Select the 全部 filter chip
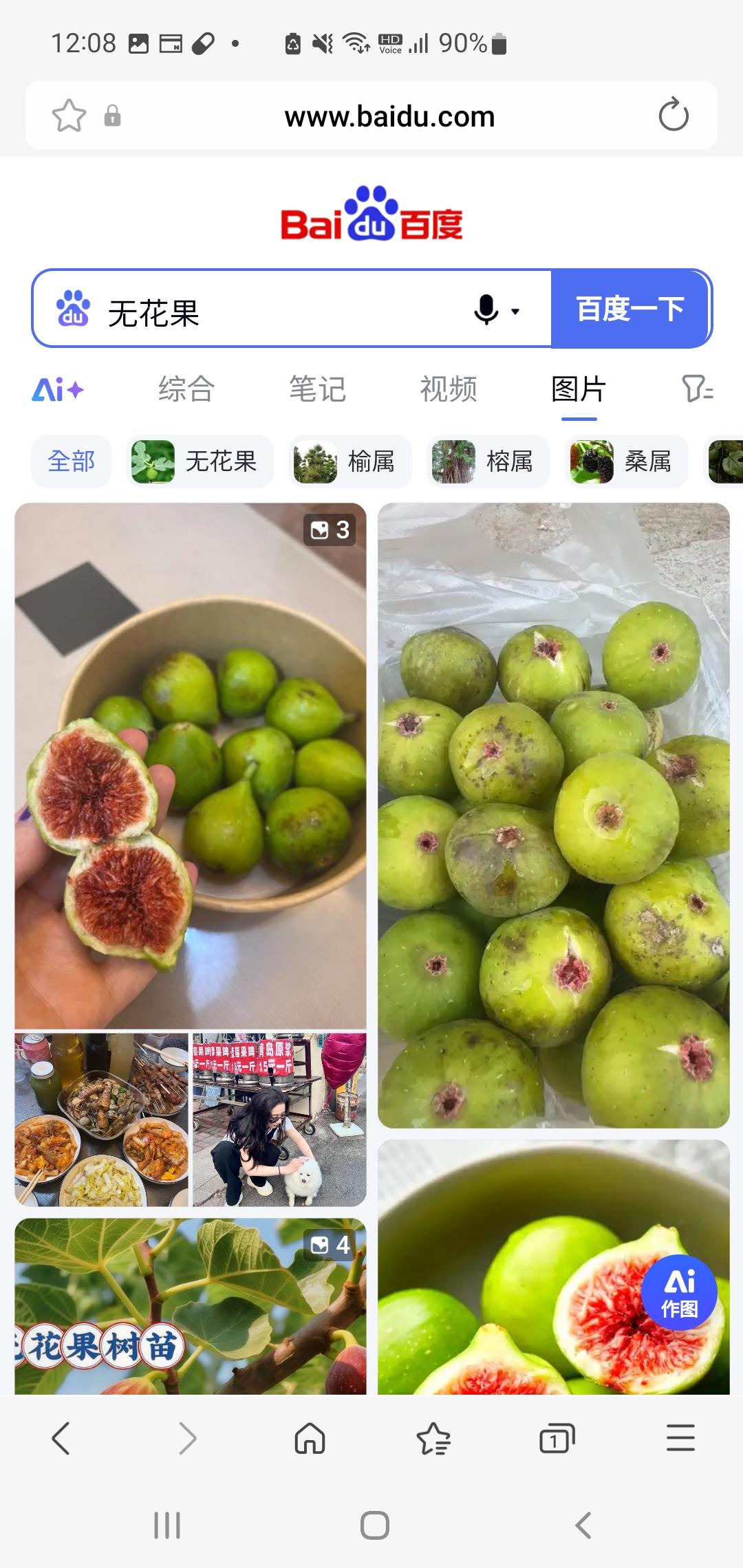Screen dimensions: 743x1568 click(x=71, y=461)
